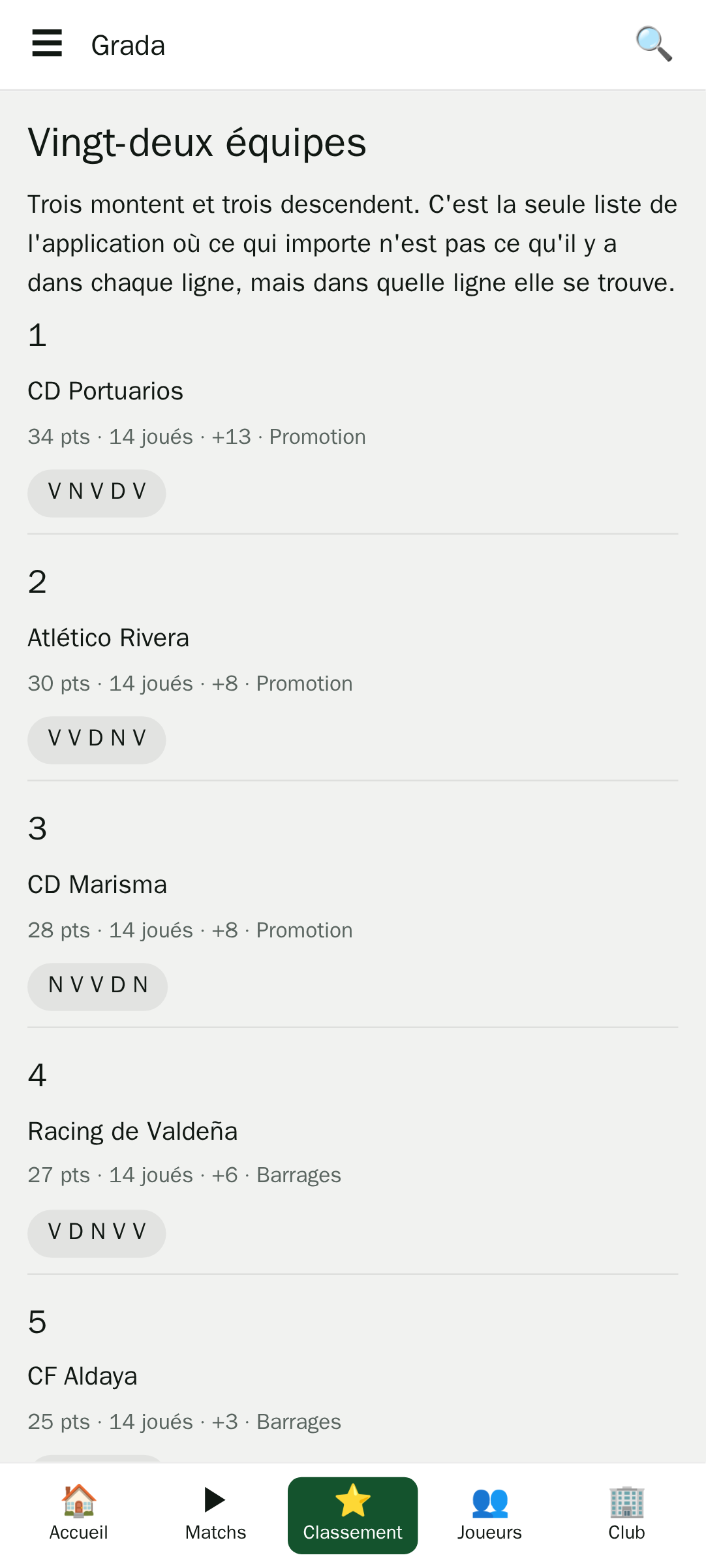Switch to the Accueil tab

tap(79, 1514)
